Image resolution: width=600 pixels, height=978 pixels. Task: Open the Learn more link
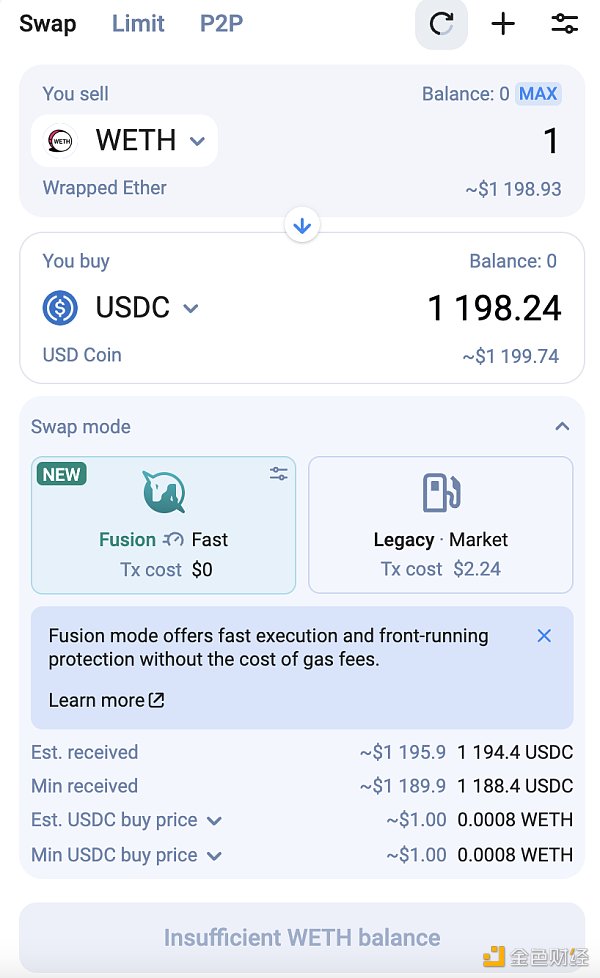(x=106, y=700)
